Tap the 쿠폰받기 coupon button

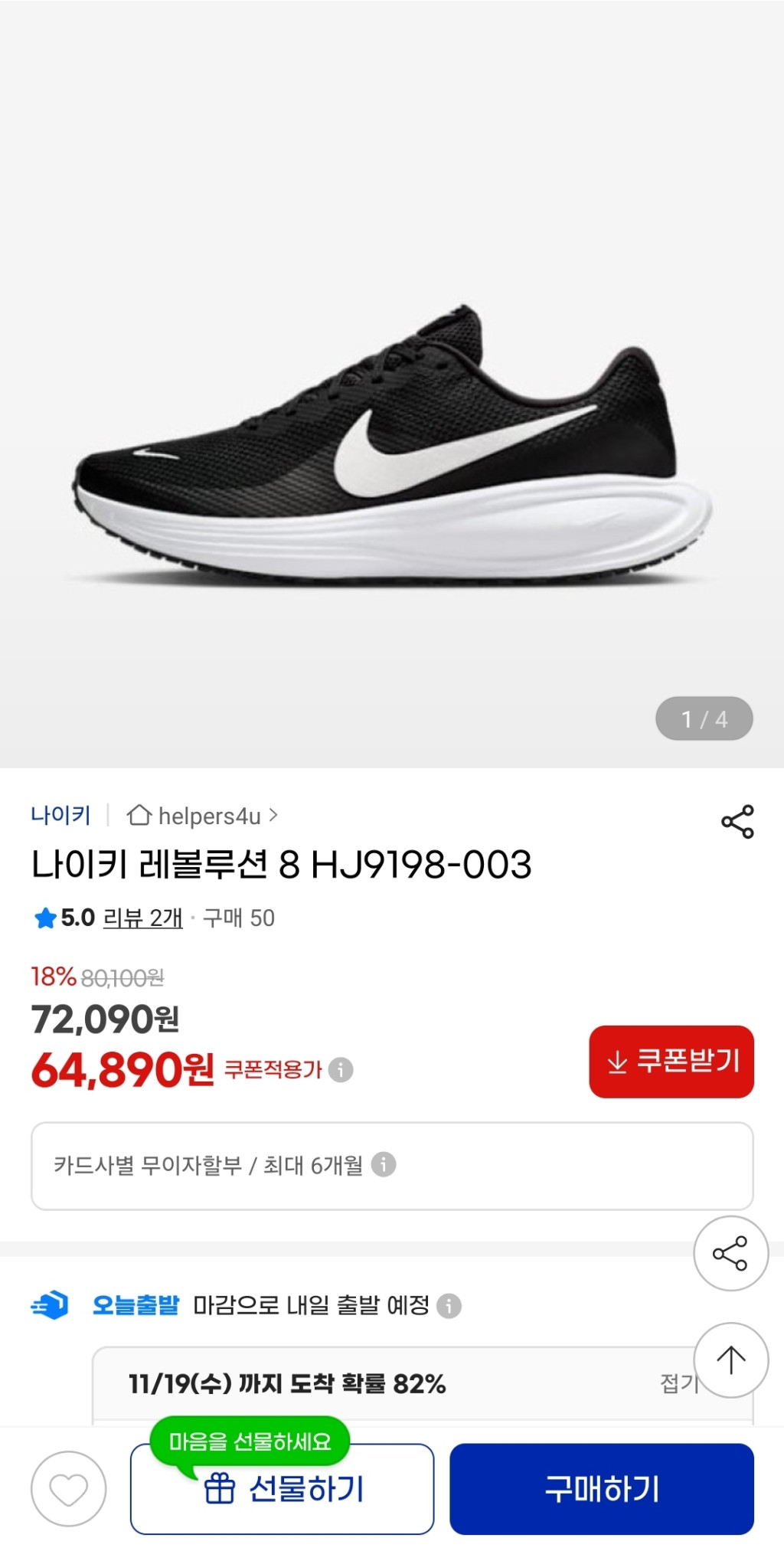coord(671,1062)
